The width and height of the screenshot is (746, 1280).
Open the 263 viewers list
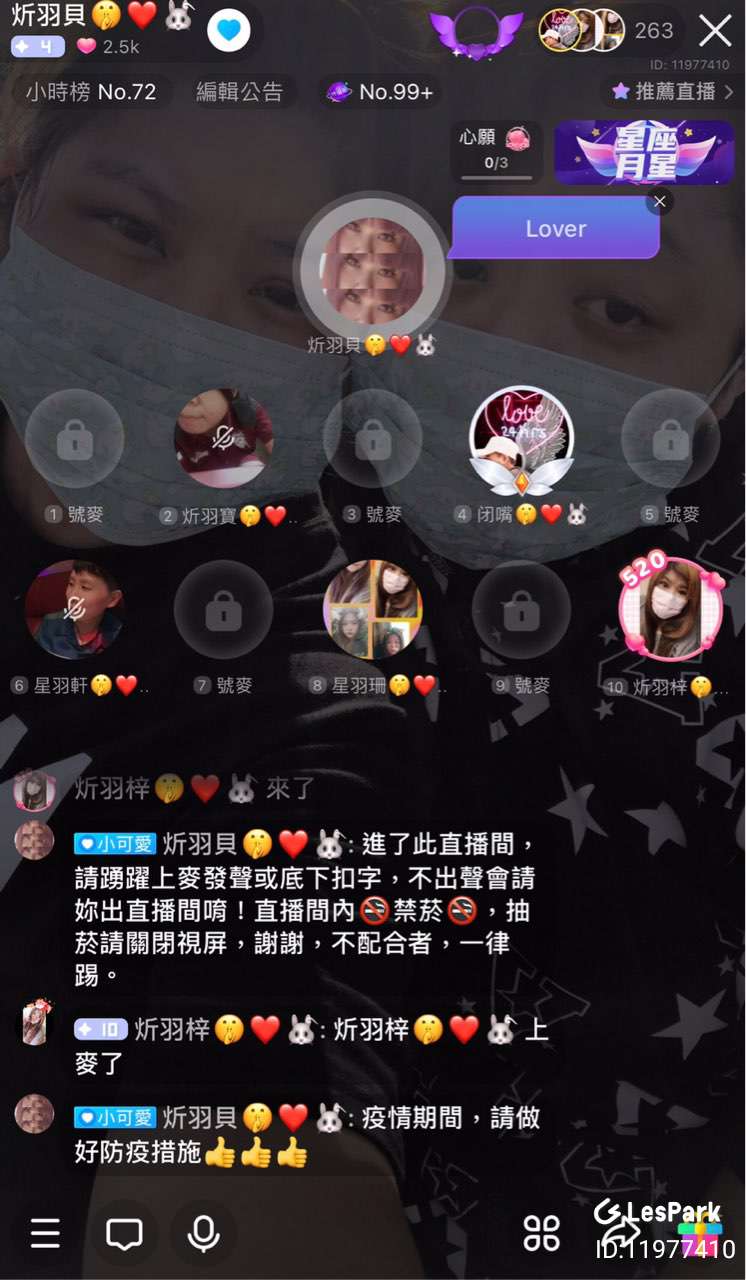click(x=653, y=31)
